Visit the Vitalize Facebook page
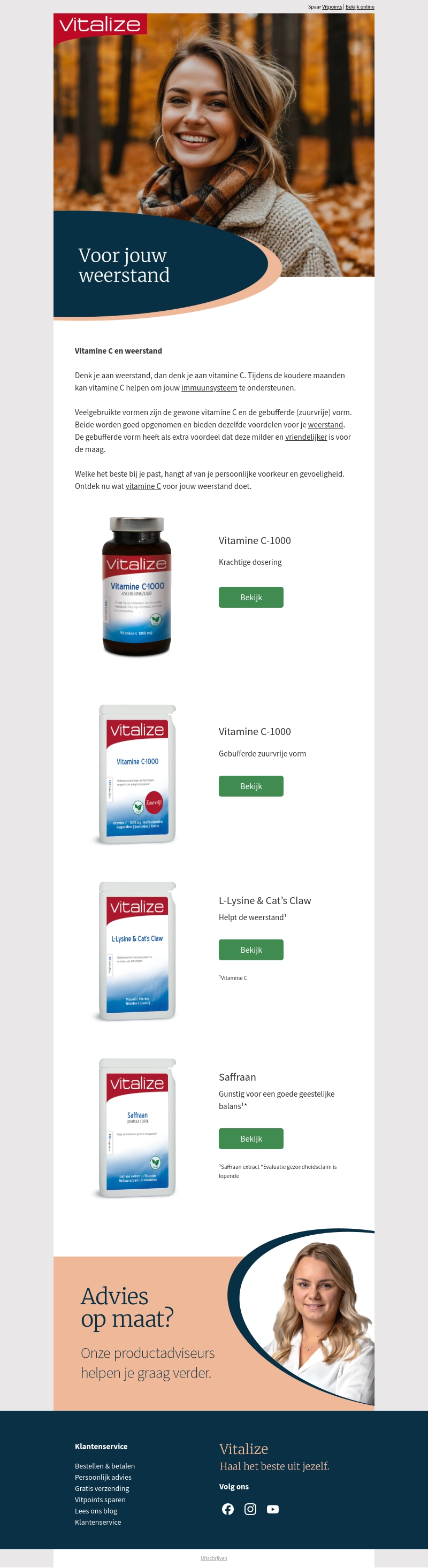Screen dimensions: 428x1568 (228, 1509)
